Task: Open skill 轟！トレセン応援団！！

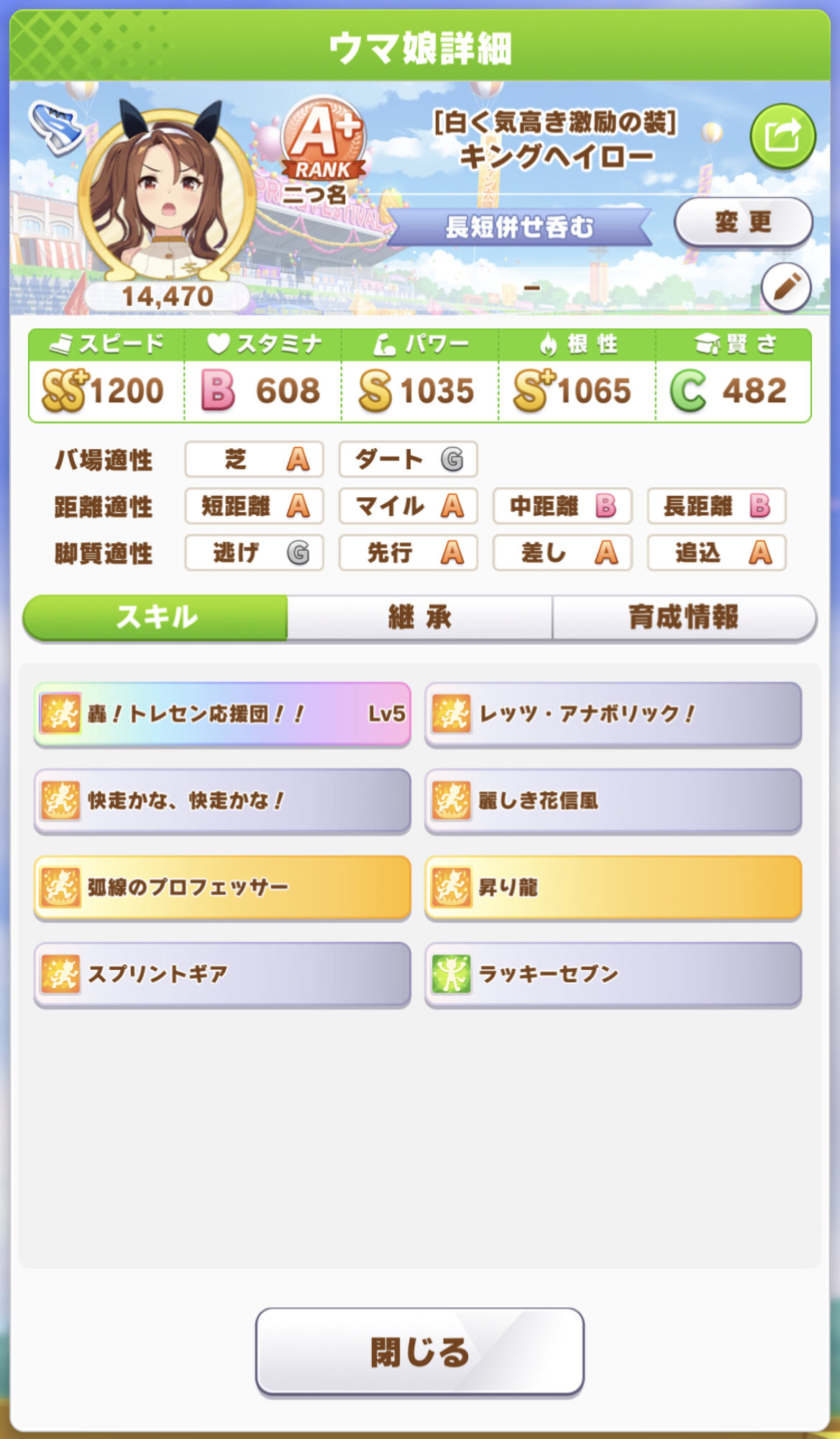Action: pyautogui.click(x=222, y=714)
